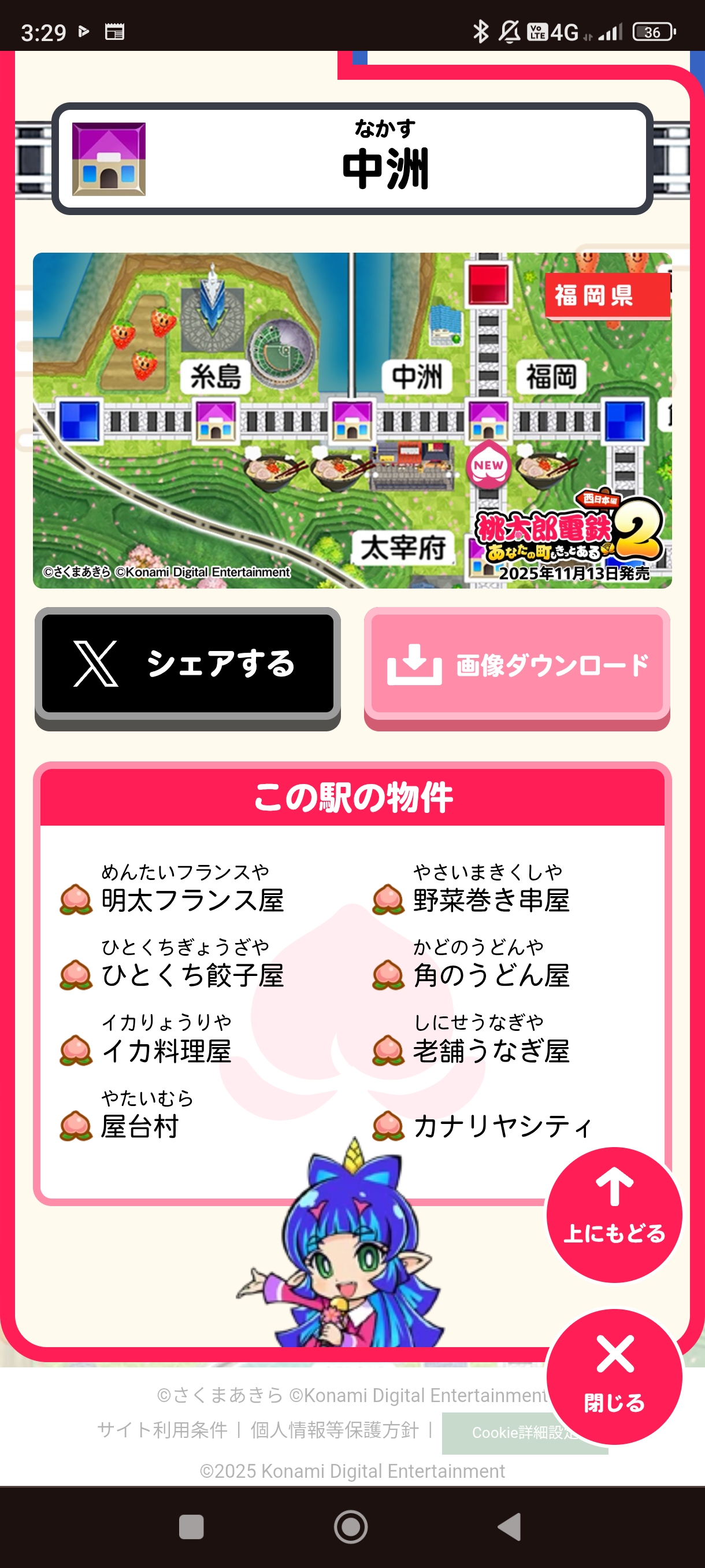Viewport: 705px width, 1568px height.
Task: Open the サイト利用条件 link
Action: (x=162, y=1430)
